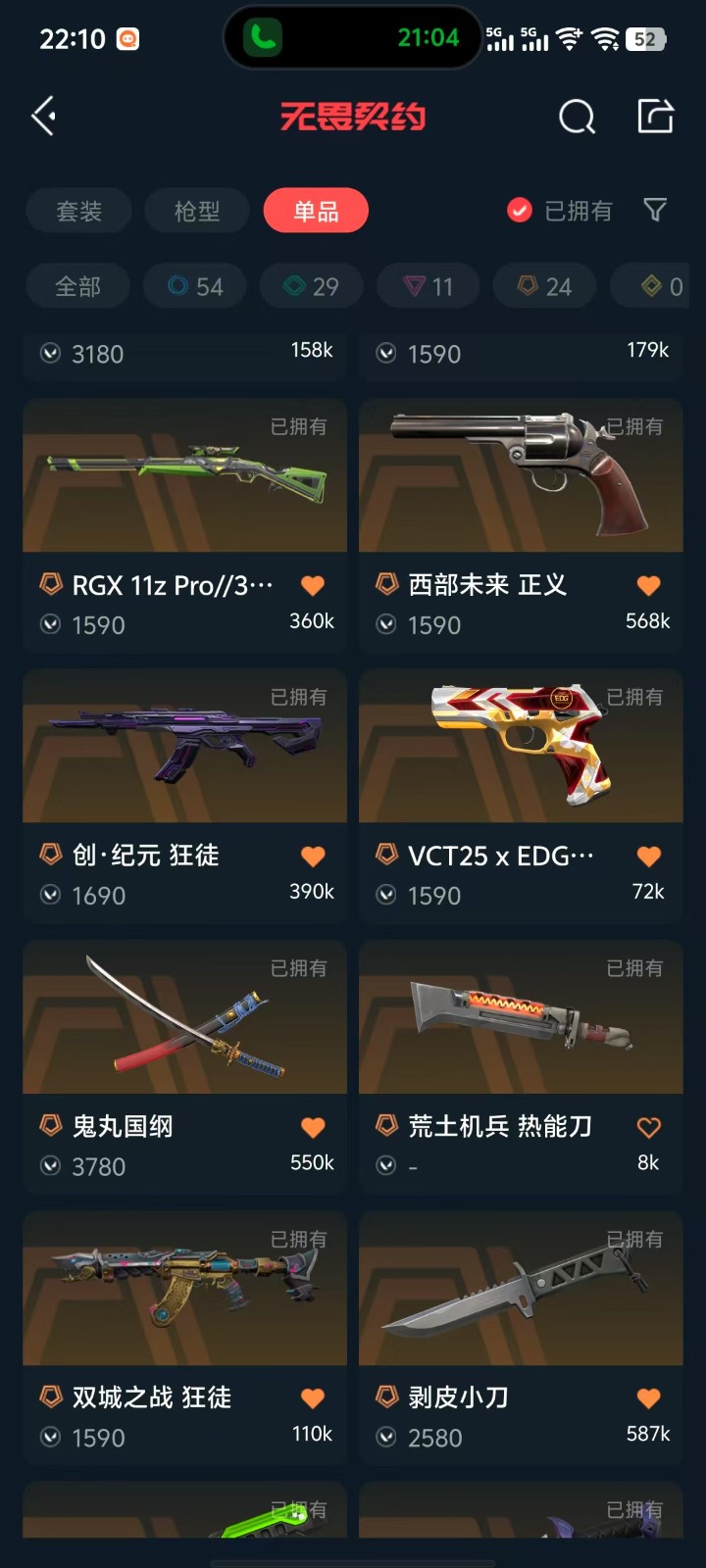
Task: Switch to the 套装 tab
Action: pyautogui.click(x=79, y=211)
